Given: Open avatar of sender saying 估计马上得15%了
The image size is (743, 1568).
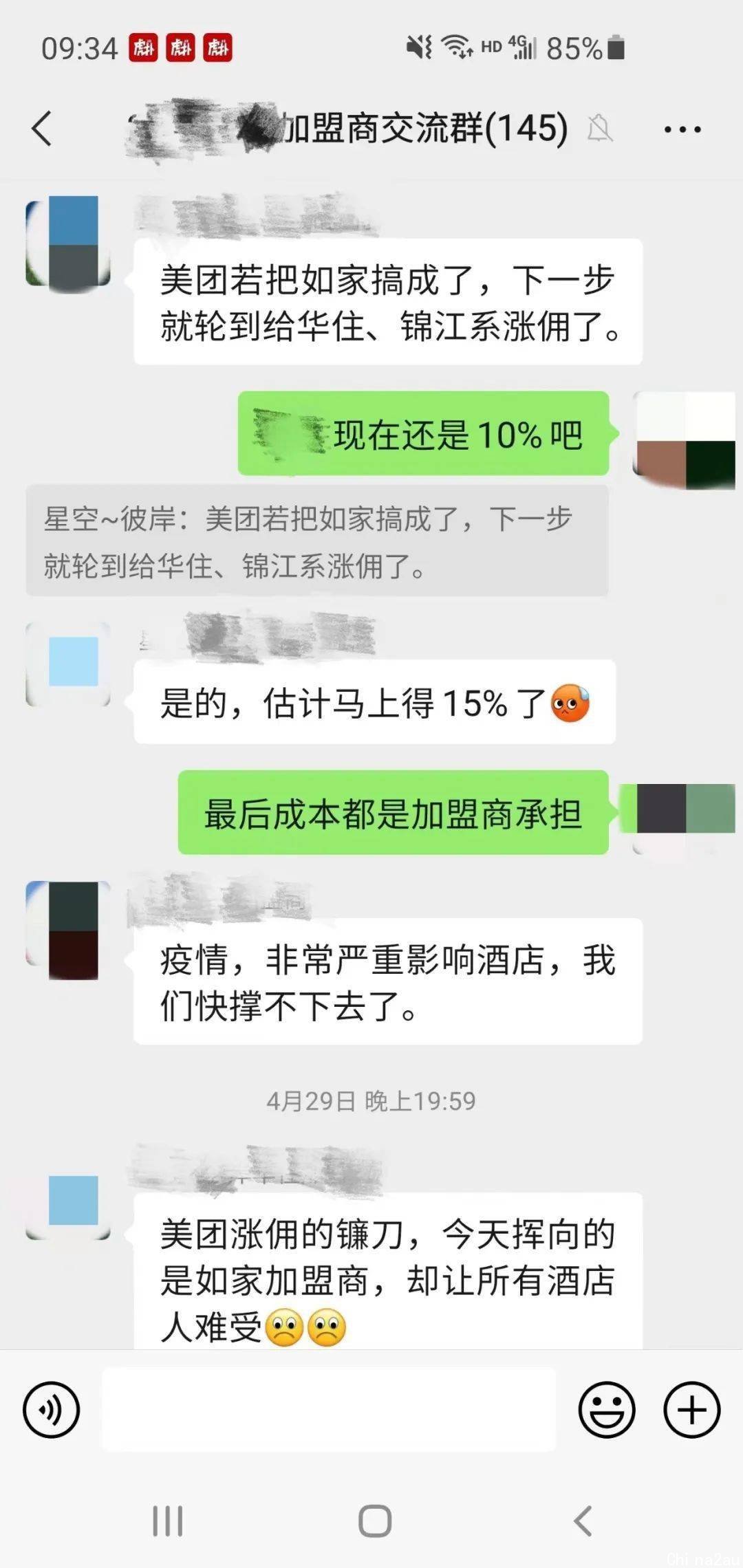Looking at the screenshot, I should pos(69,664).
